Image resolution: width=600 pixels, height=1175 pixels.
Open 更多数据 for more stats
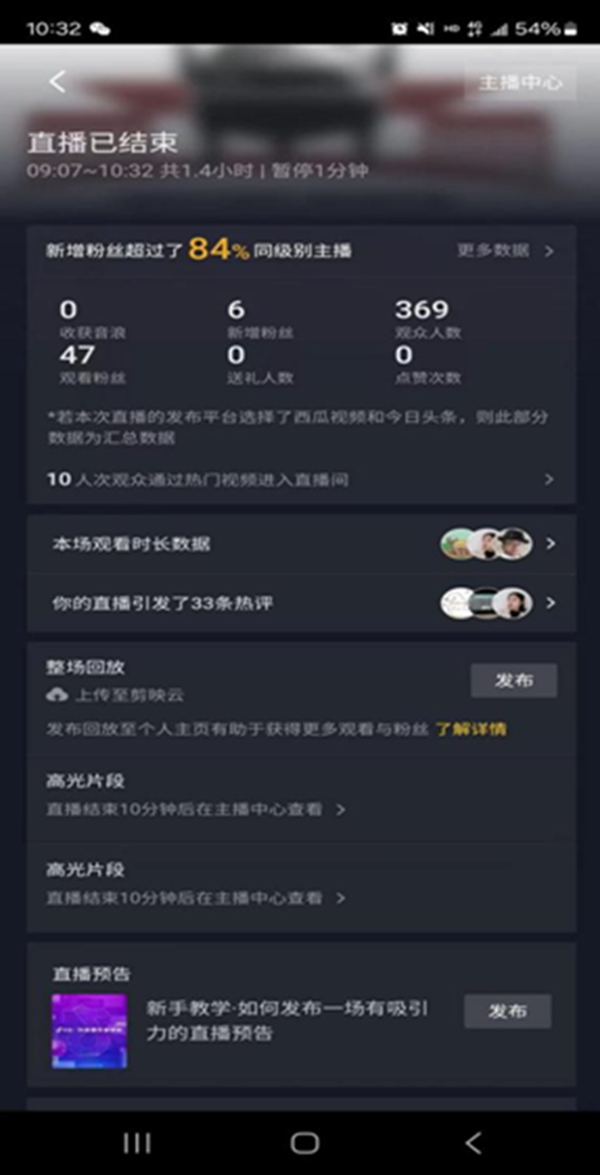[504, 251]
